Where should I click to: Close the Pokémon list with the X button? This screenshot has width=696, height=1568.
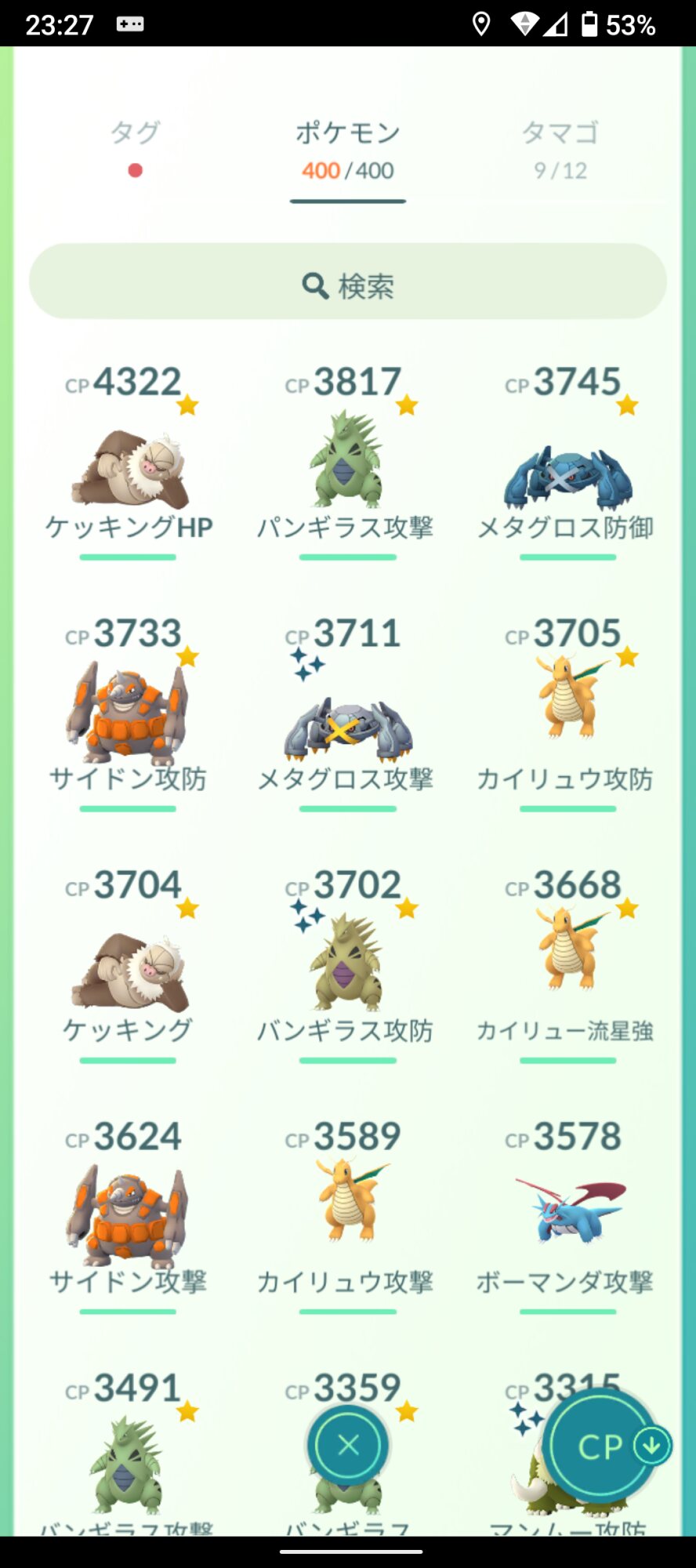(348, 1445)
